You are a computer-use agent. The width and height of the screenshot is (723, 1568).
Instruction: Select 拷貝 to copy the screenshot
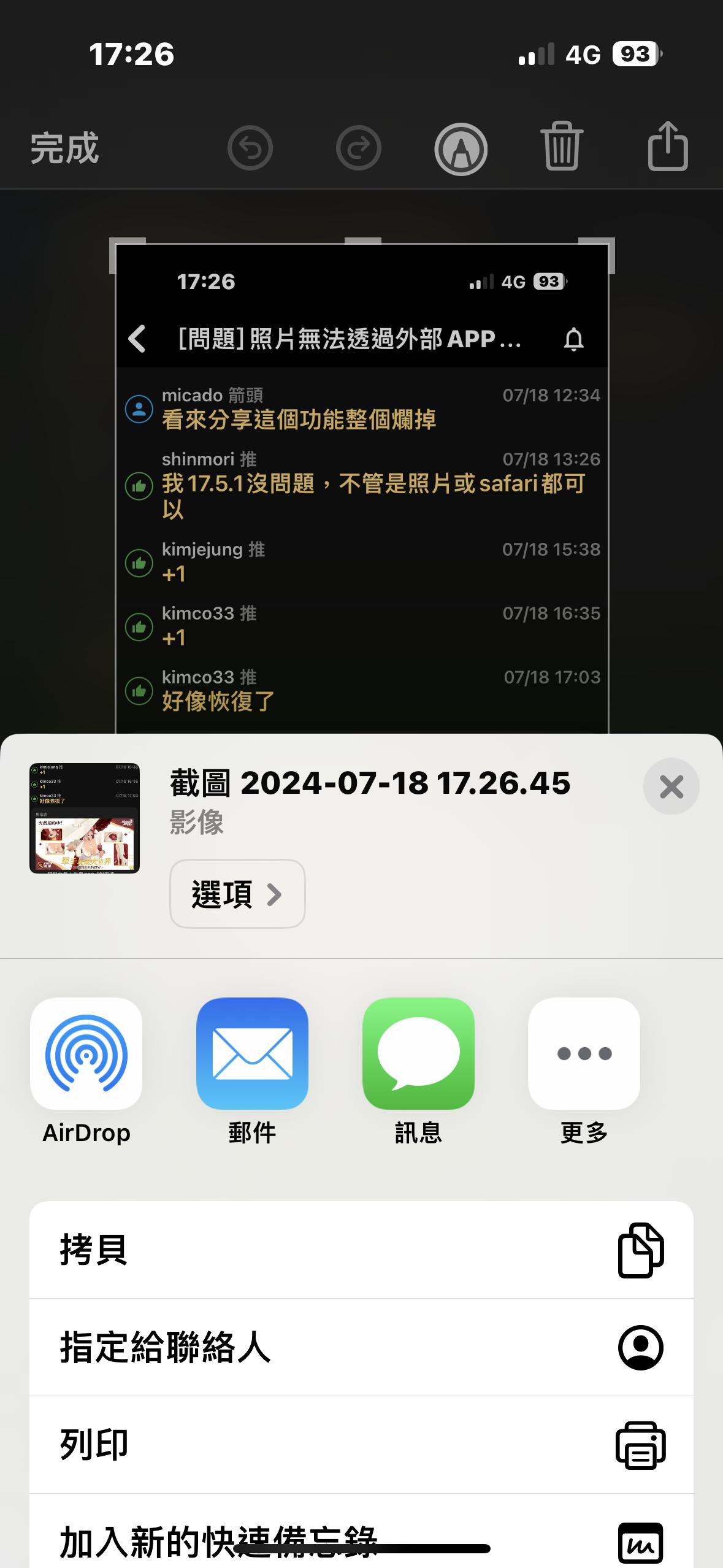pos(361,1250)
